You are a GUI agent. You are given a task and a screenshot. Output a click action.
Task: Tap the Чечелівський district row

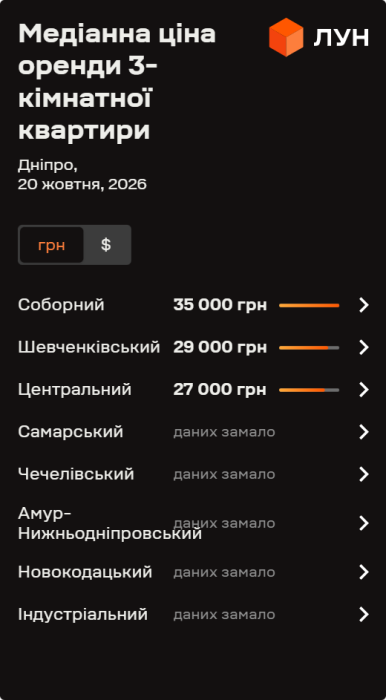click(193, 474)
